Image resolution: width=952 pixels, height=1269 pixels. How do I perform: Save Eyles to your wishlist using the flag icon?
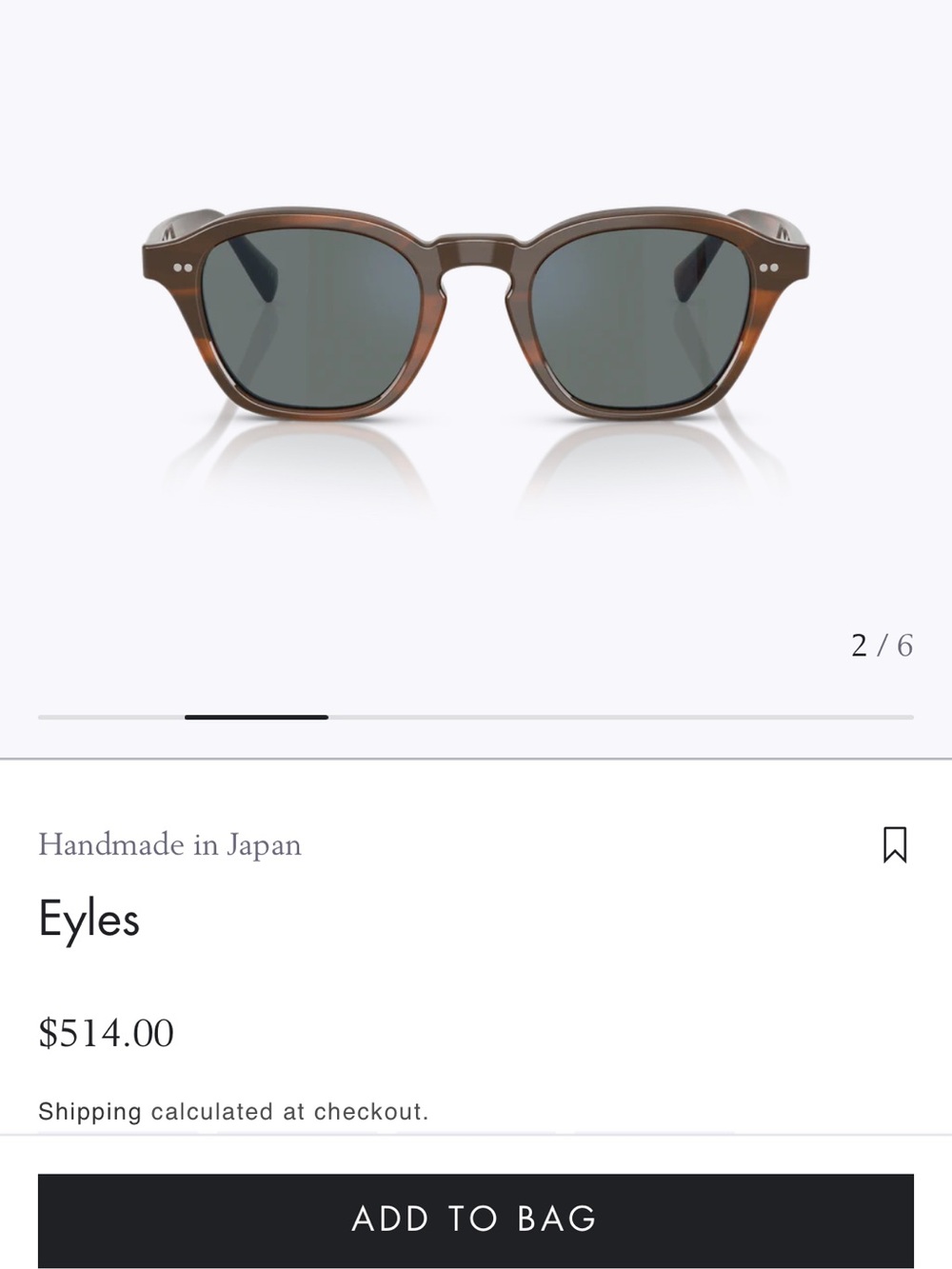point(894,845)
